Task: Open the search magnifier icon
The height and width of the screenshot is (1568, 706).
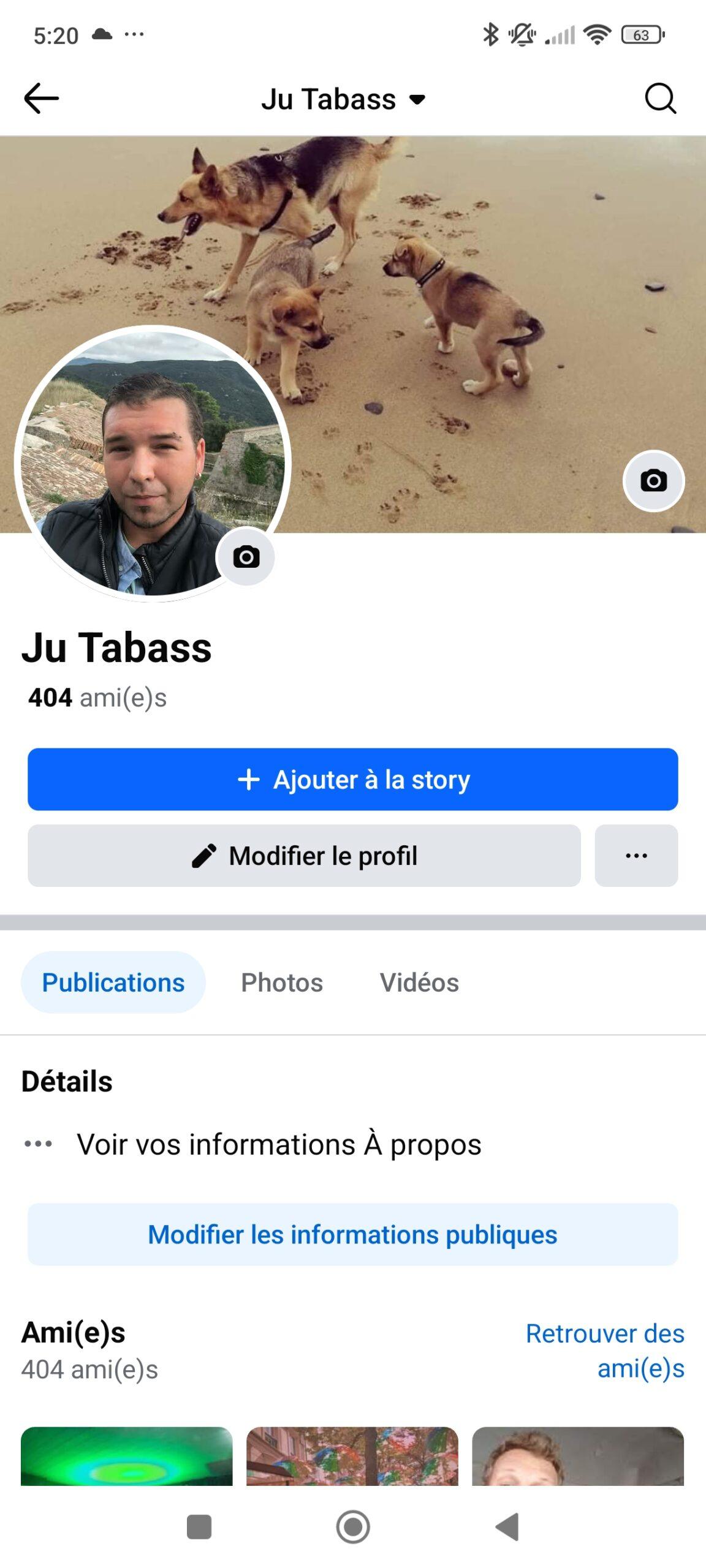Action: (660, 99)
